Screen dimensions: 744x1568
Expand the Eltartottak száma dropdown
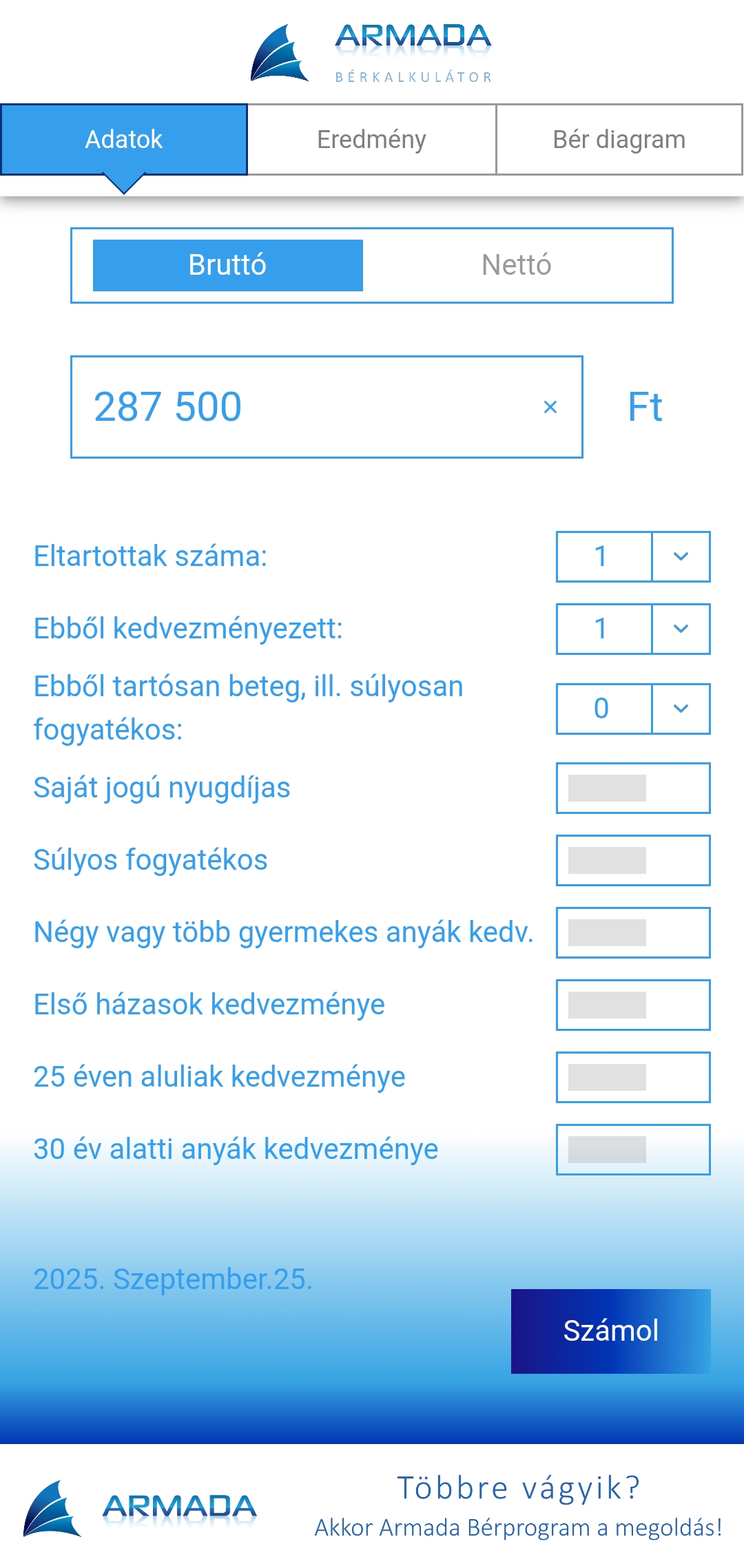pos(680,556)
